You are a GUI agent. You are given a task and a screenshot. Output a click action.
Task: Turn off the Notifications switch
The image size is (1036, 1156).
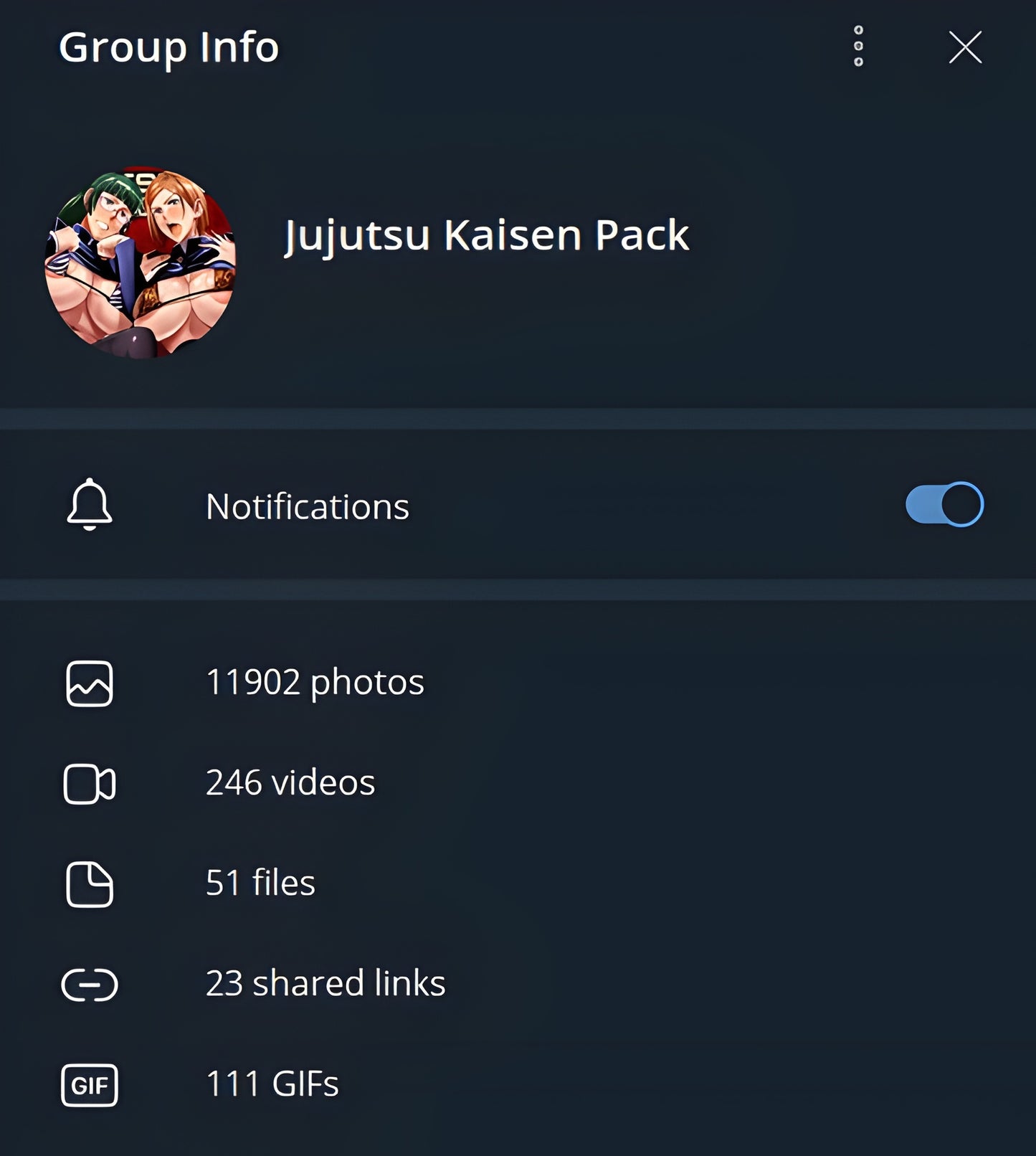(x=944, y=505)
